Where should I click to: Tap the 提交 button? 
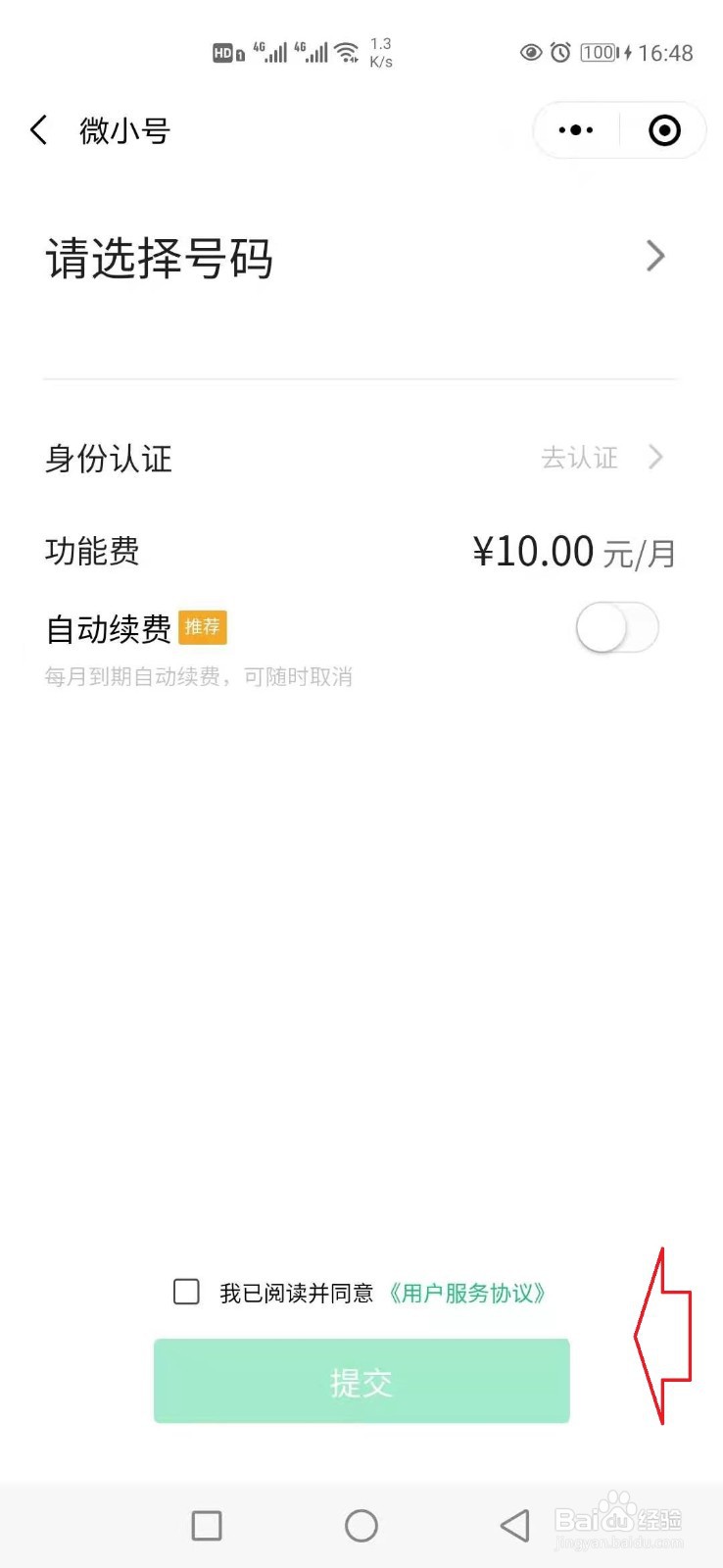(x=361, y=1381)
